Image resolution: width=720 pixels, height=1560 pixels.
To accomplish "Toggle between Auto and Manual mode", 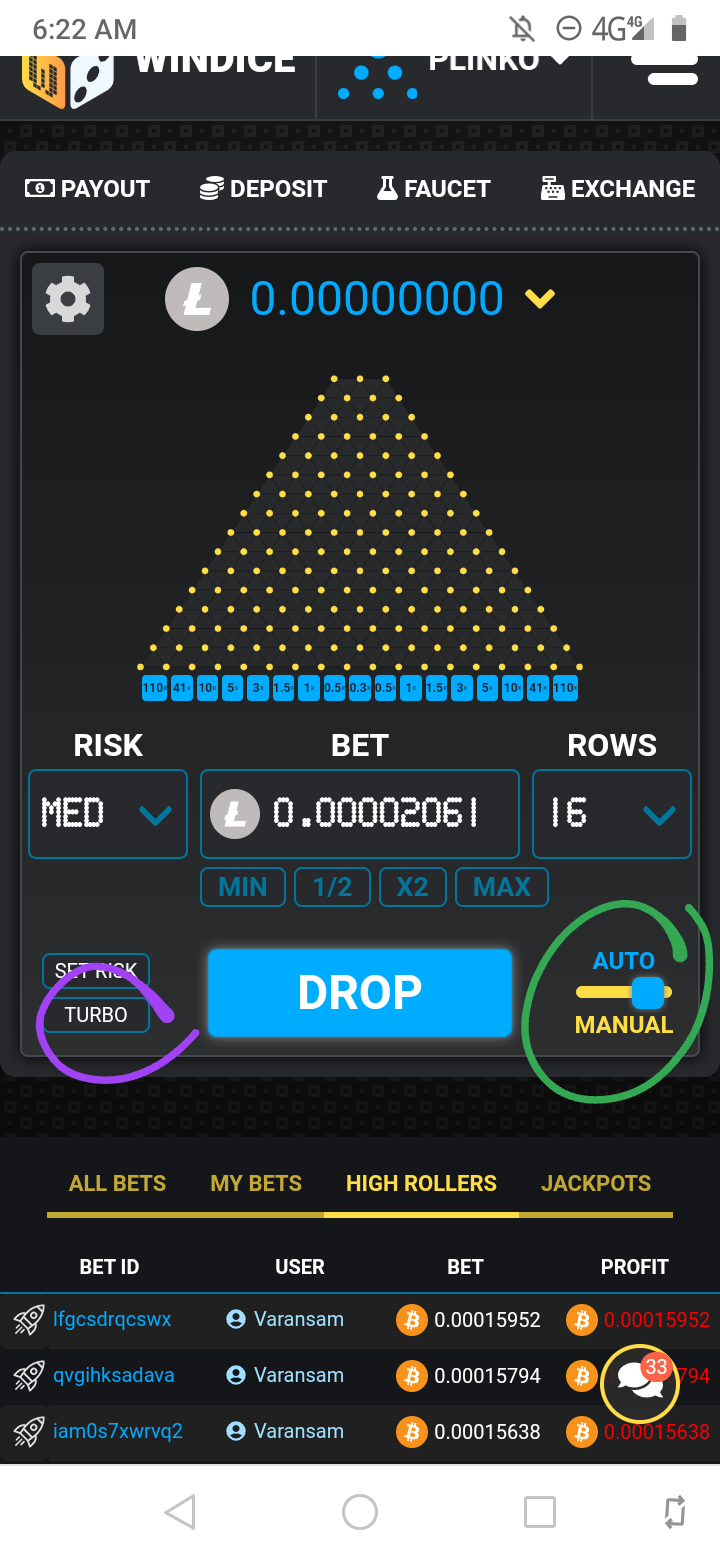I will [x=626, y=993].
